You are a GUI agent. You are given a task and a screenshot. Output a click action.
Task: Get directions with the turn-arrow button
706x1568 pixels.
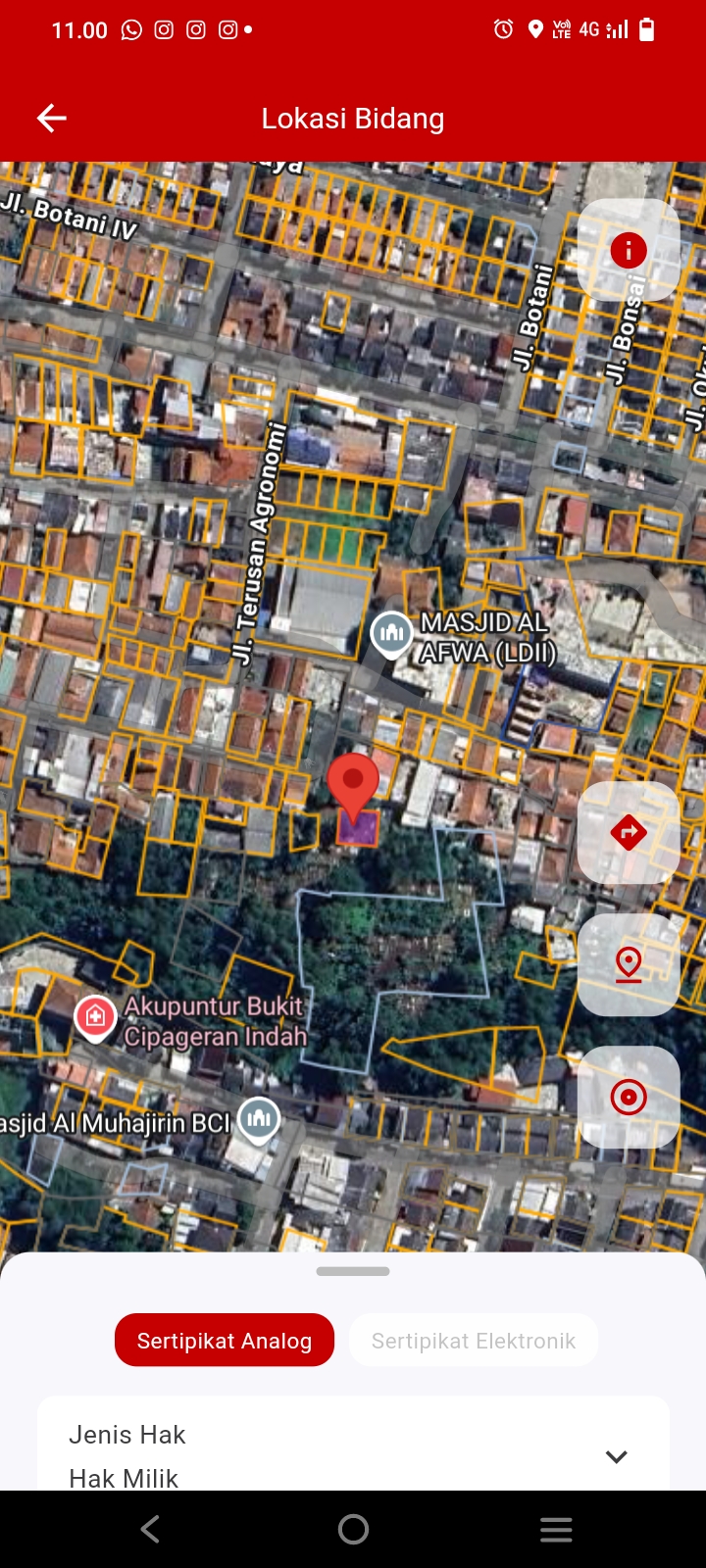coord(629,833)
